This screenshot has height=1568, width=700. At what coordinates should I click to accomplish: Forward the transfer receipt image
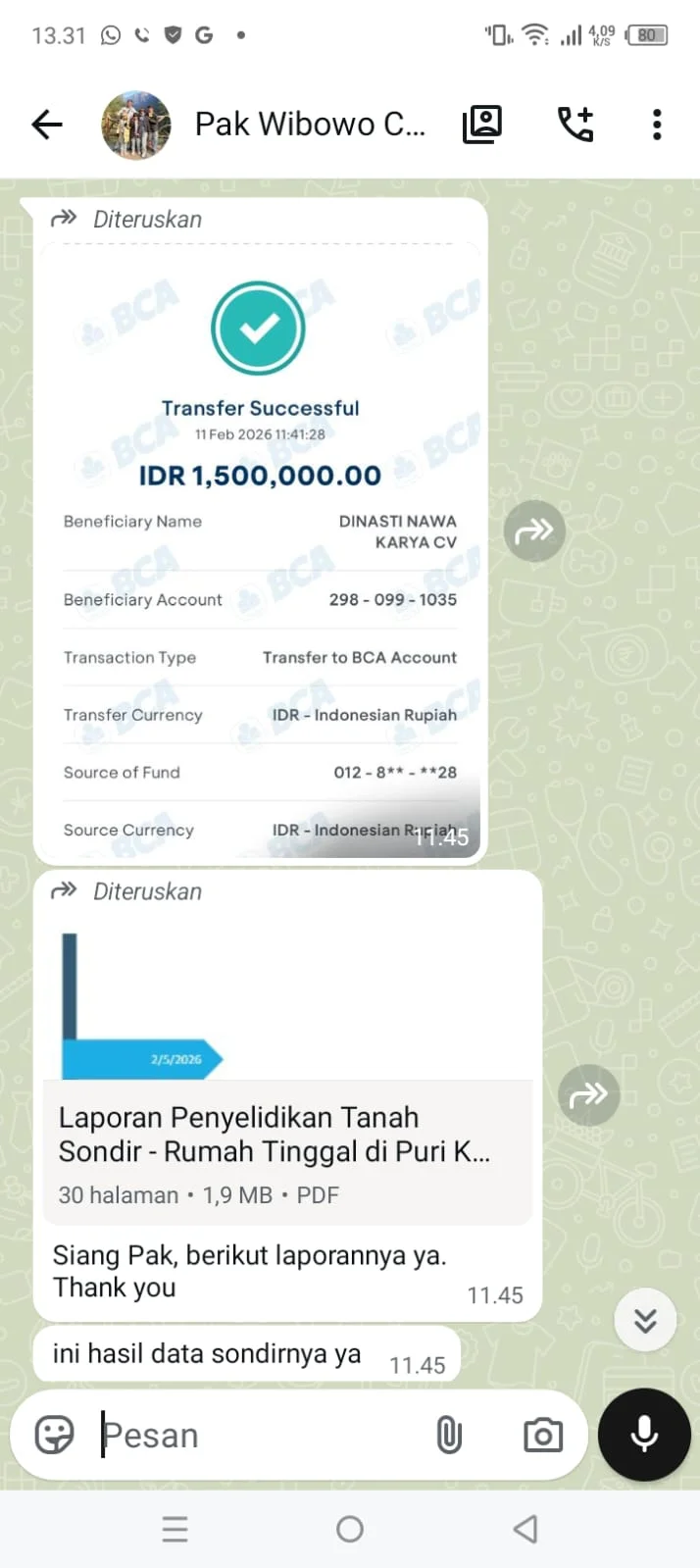(534, 531)
